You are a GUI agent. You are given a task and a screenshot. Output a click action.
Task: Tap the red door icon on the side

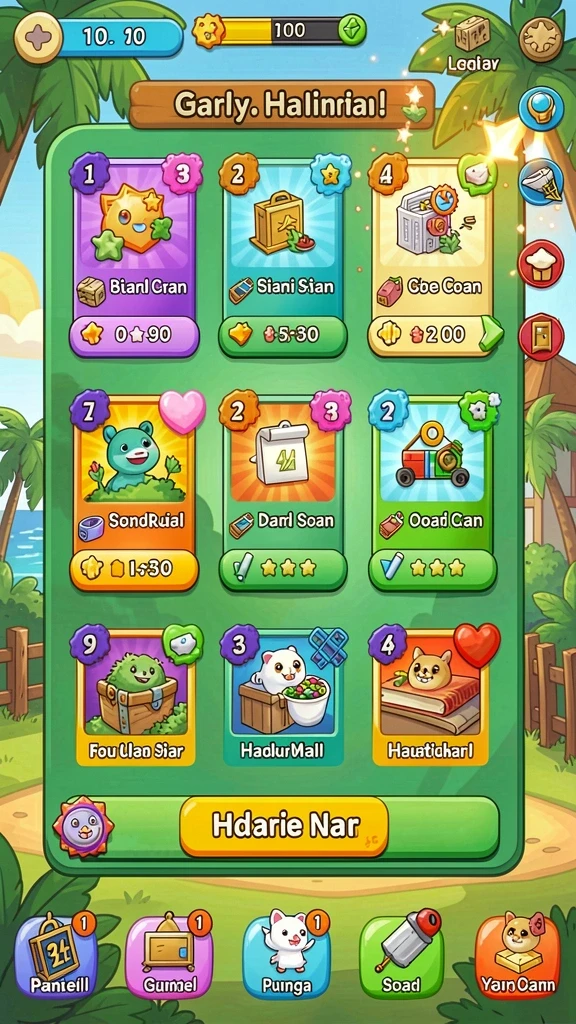click(x=541, y=338)
